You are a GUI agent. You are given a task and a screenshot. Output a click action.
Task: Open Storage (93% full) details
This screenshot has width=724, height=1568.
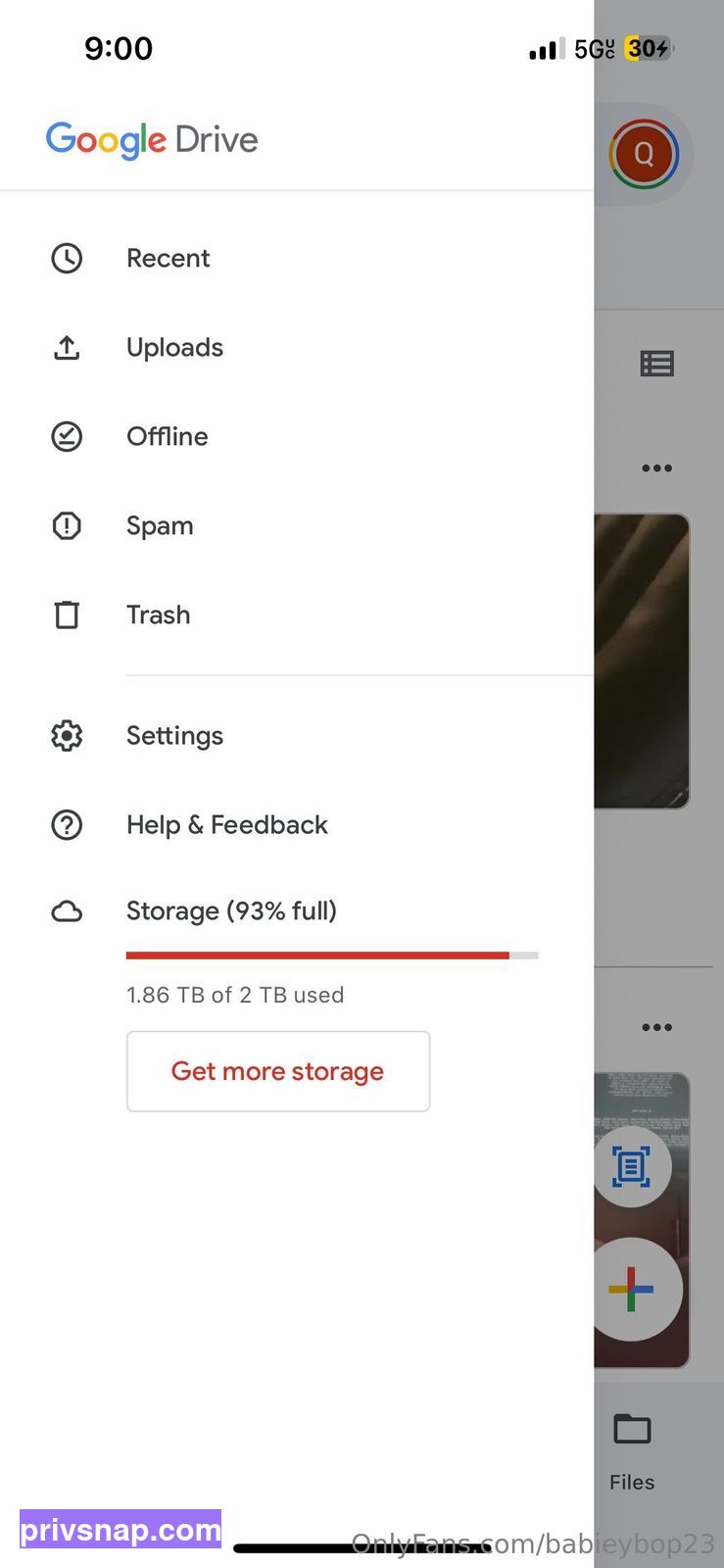click(x=296, y=911)
